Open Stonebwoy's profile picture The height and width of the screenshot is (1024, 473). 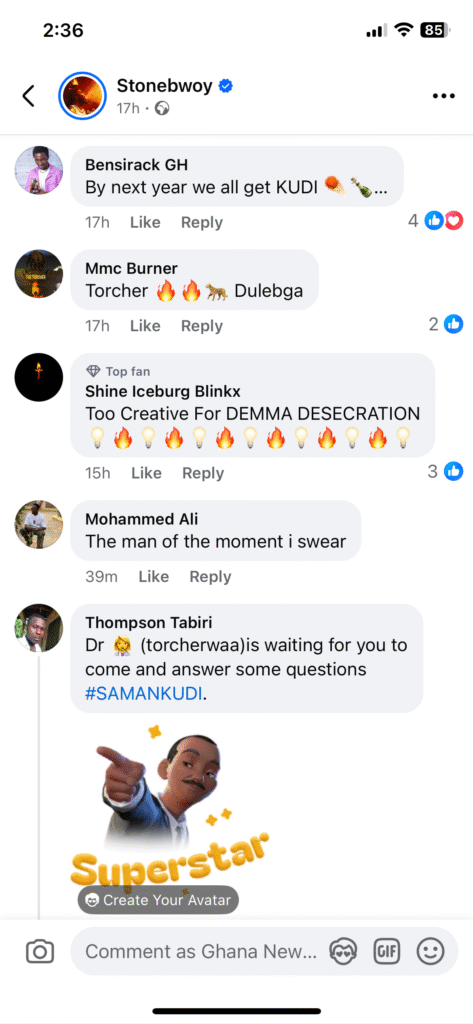point(82,96)
